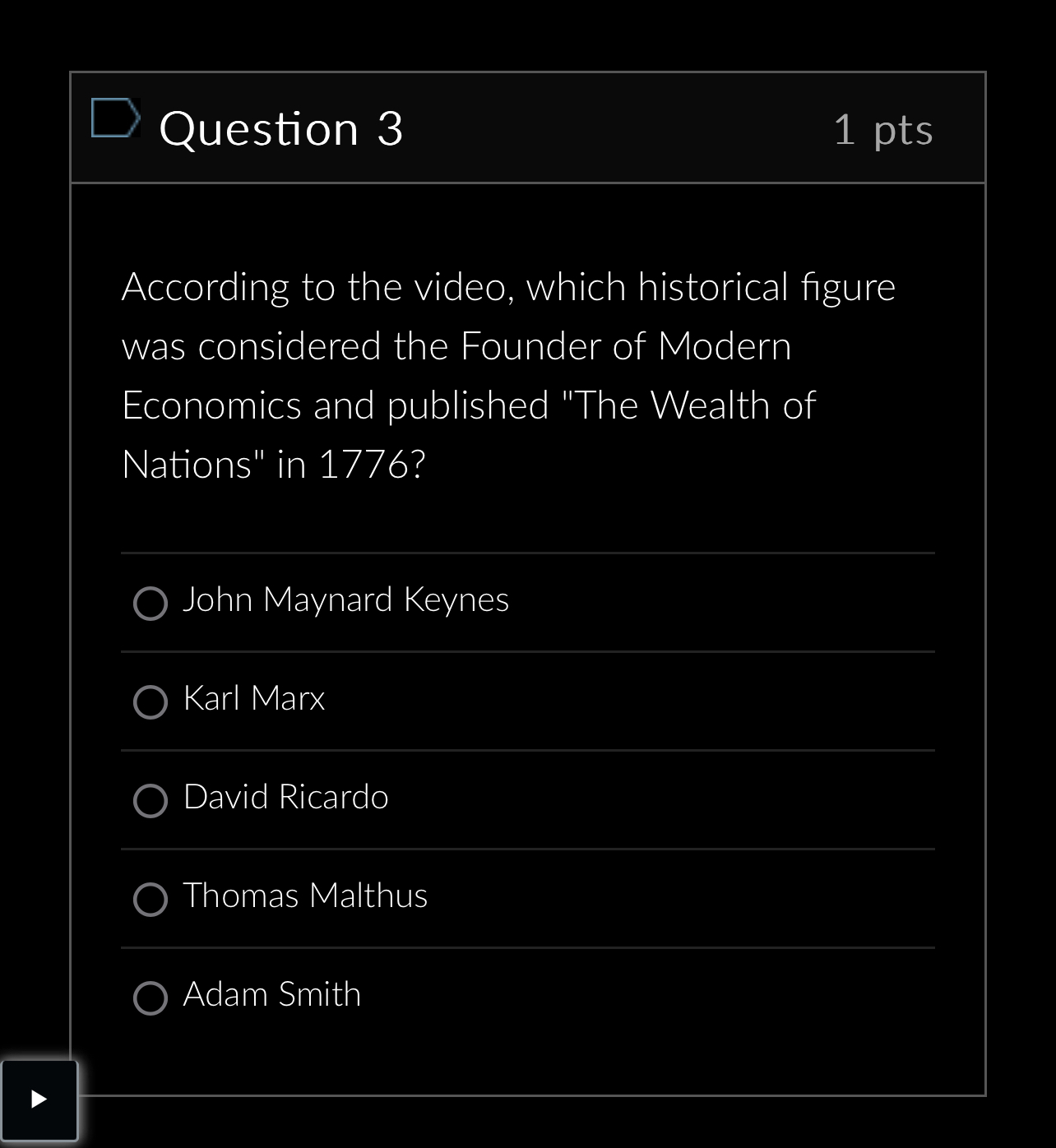
Task: Click the David Ricardo answer text
Action: (286, 797)
